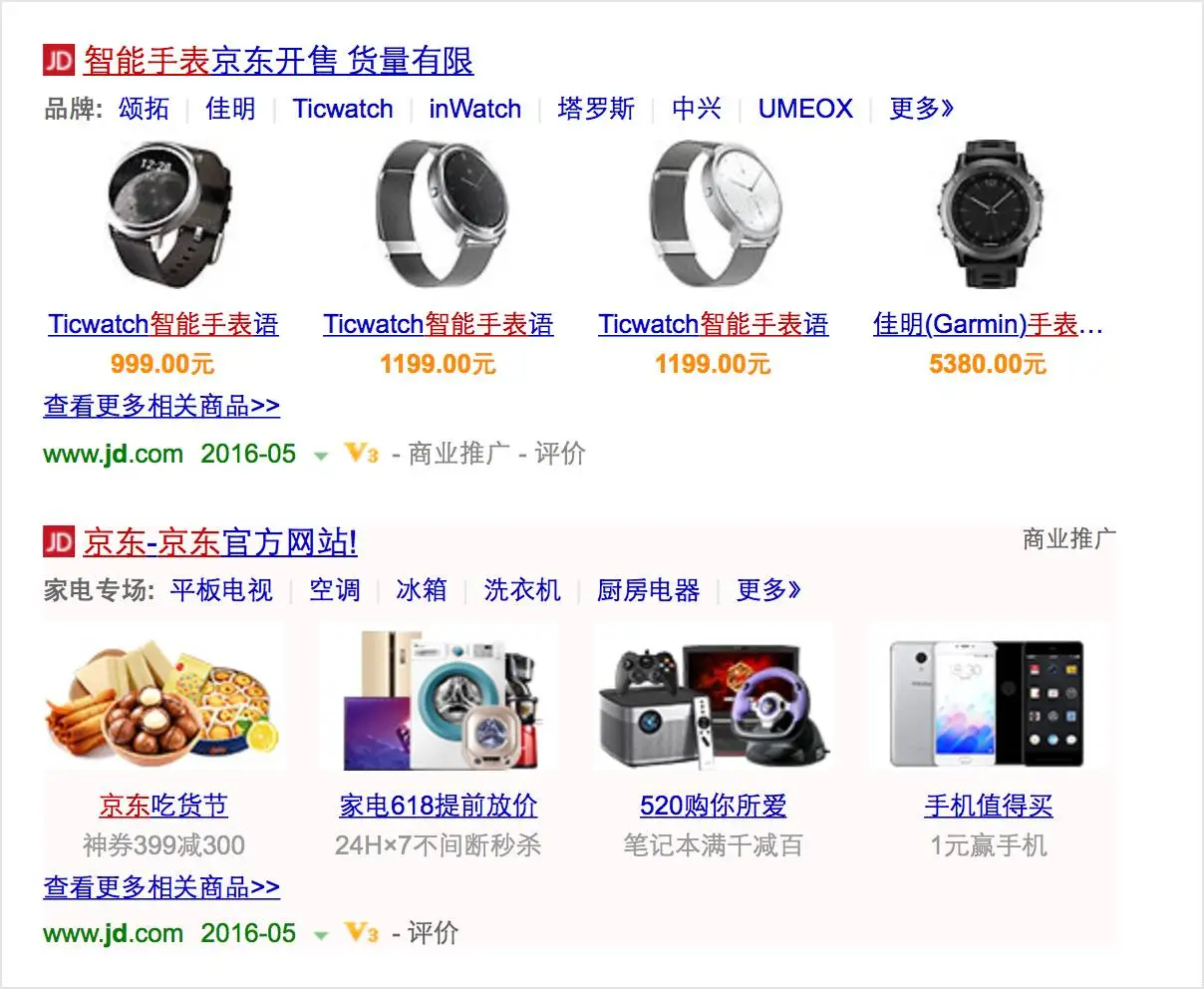Select the 颂拓 brand link

[144, 109]
